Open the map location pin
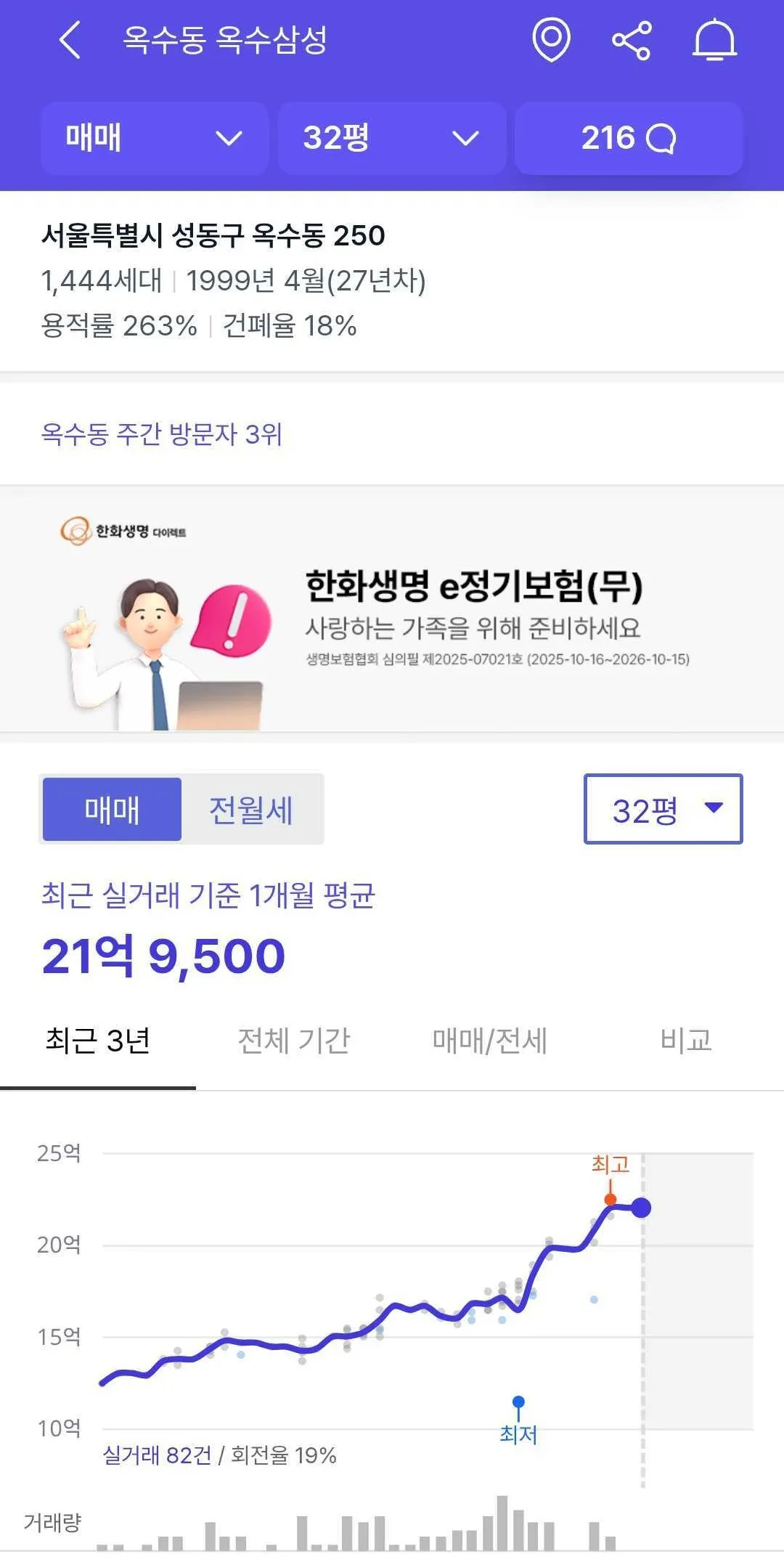This screenshot has width=784, height=1562. click(551, 40)
